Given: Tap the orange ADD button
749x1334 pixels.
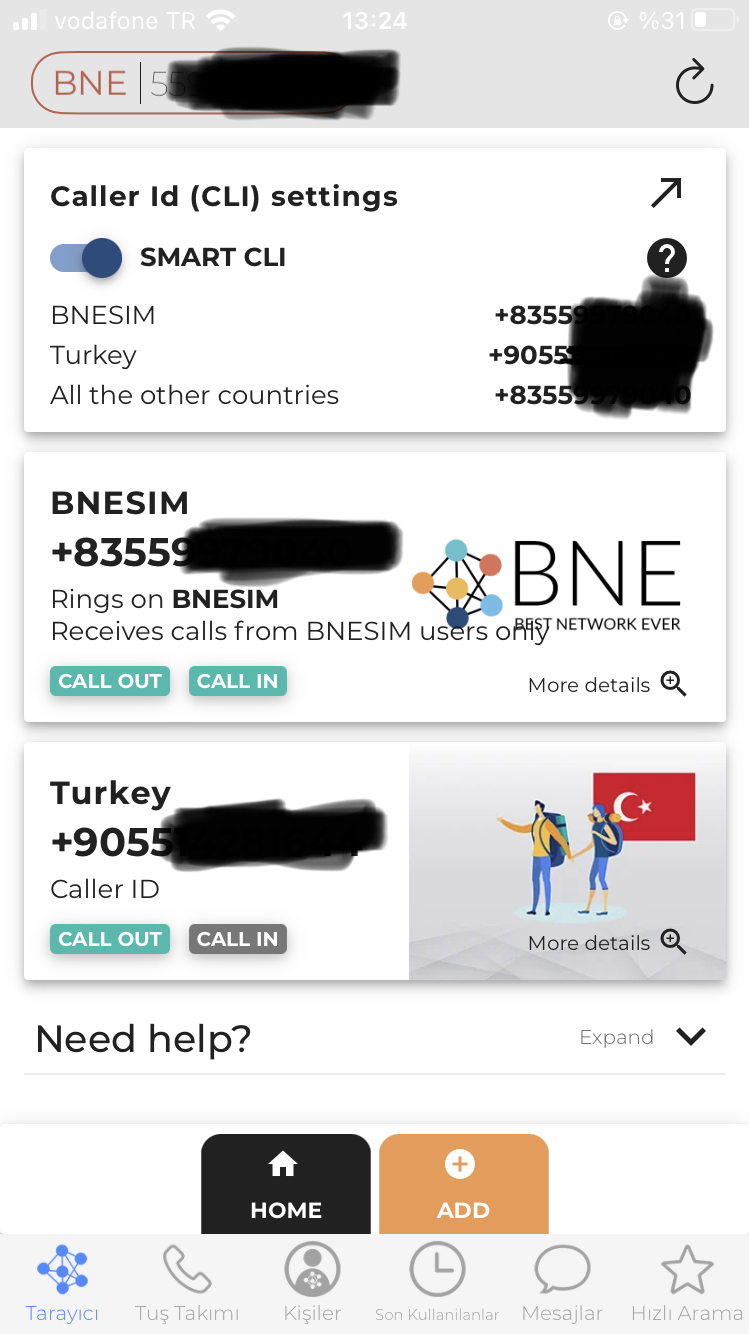Looking at the screenshot, I should point(464,1184).
